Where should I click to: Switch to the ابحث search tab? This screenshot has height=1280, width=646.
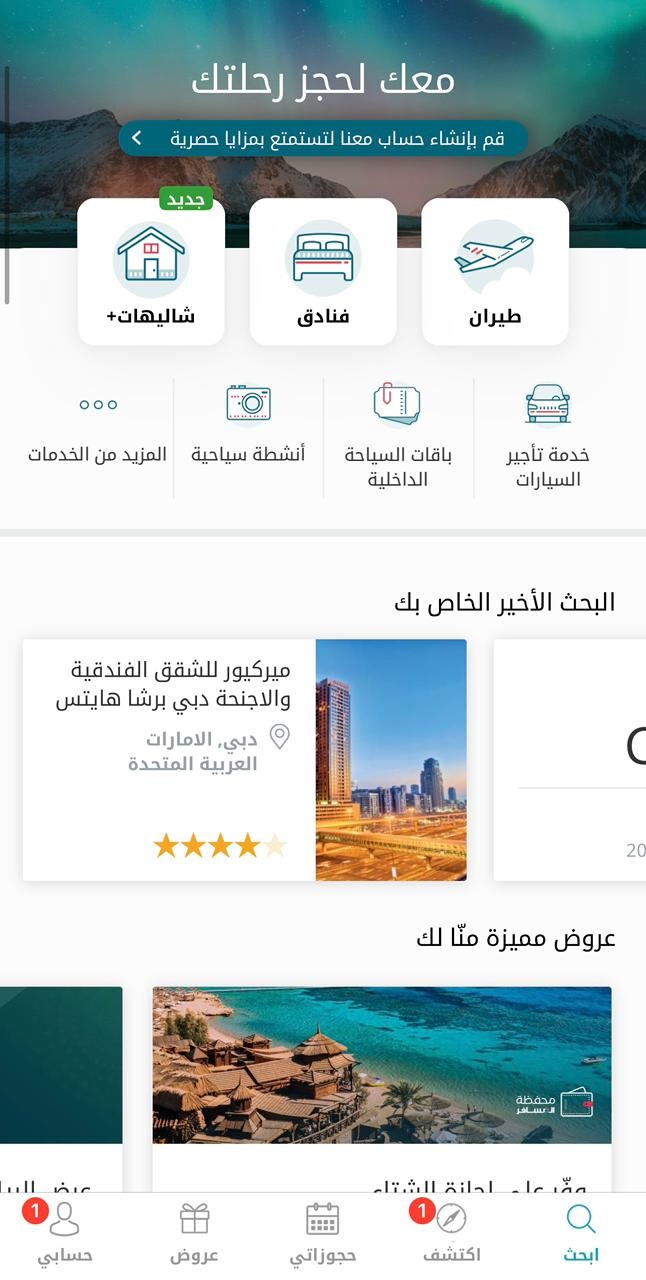(580, 1234)
